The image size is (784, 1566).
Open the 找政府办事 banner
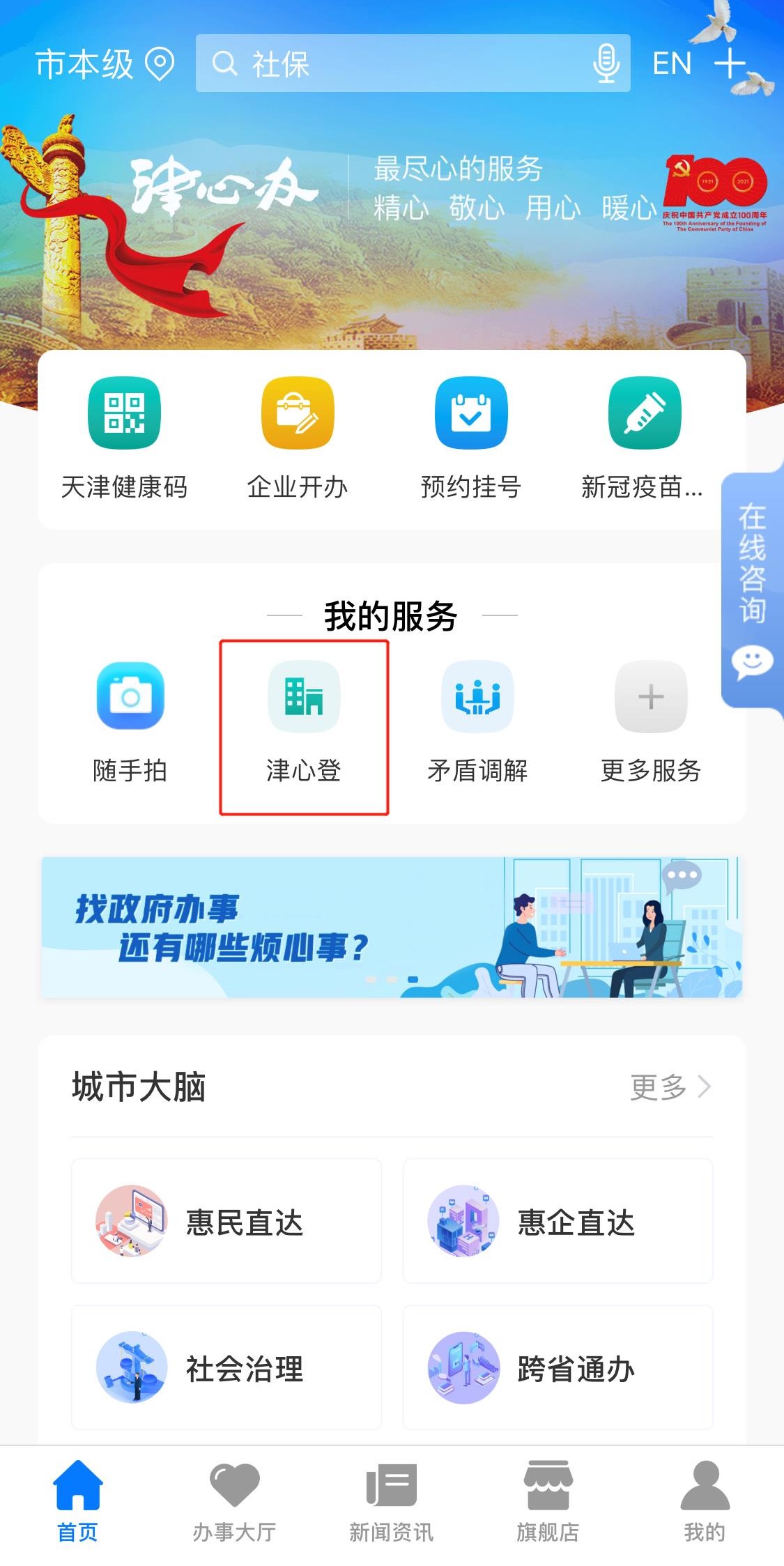(392, 928)
